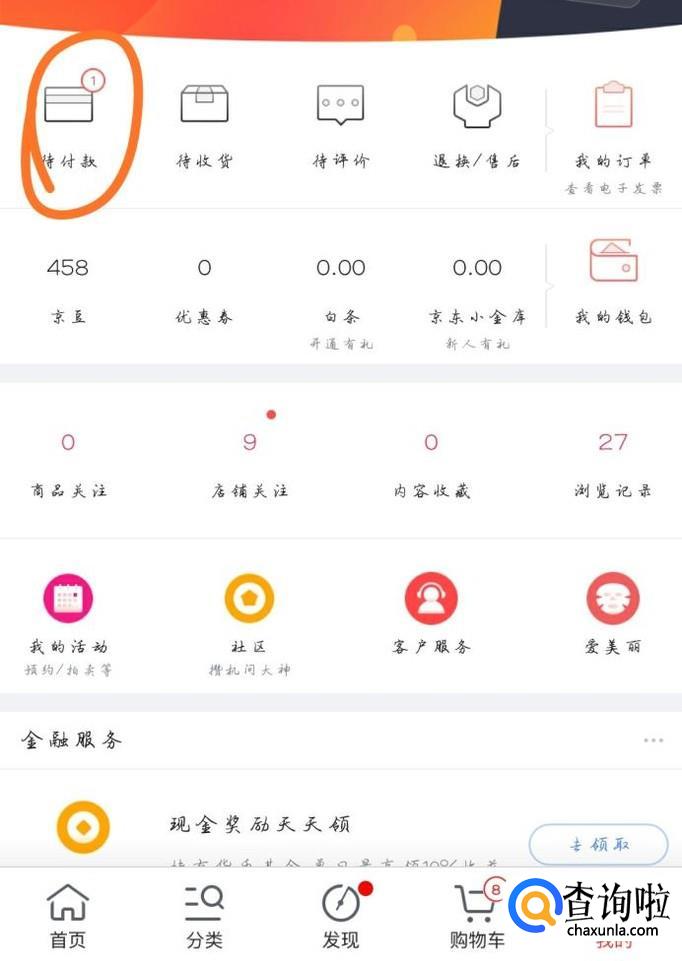View 商品关注 followed products
The width and height of the screenshot is (682, 961).
(68, 464)
